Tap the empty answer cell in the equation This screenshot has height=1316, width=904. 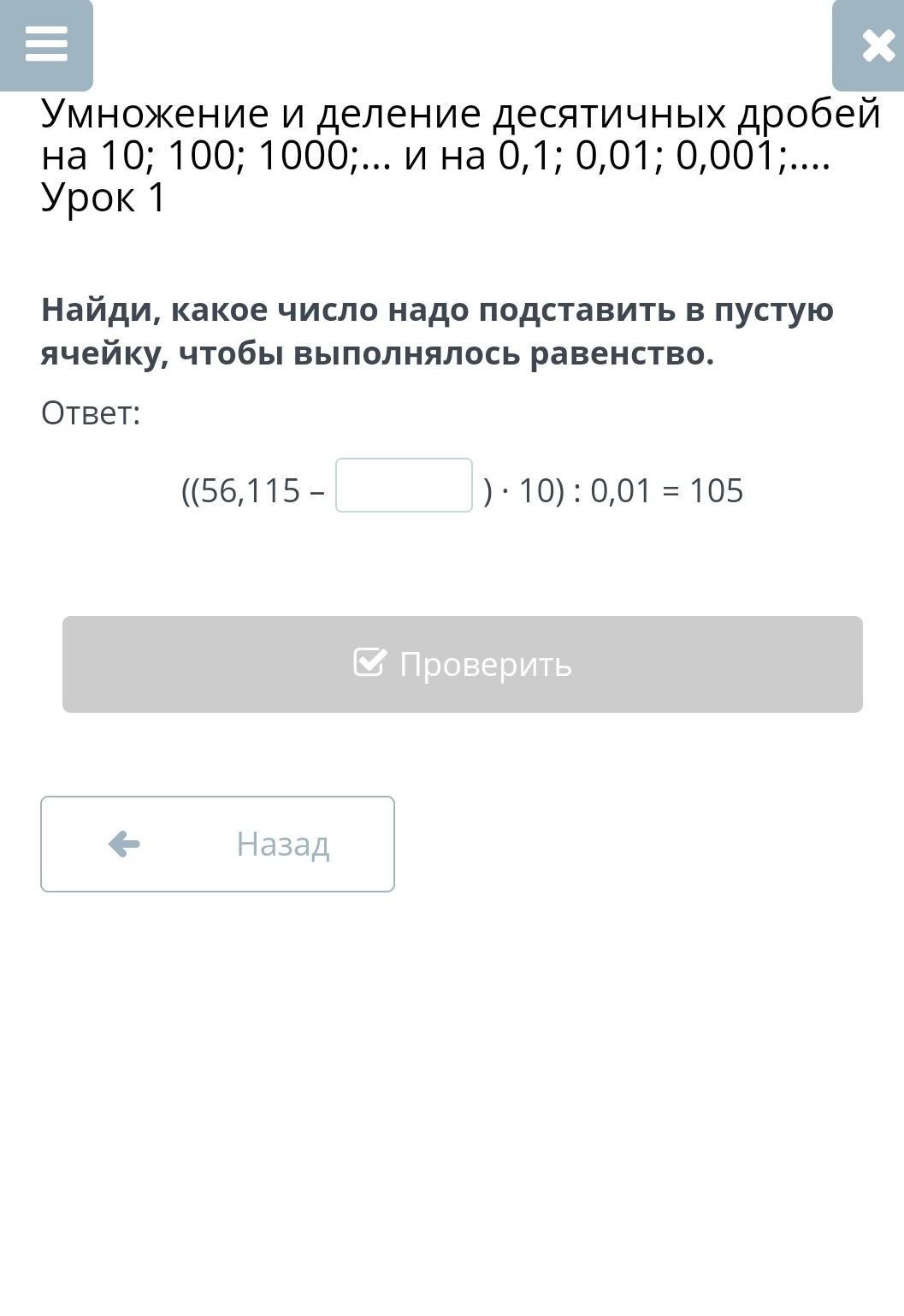404,485
